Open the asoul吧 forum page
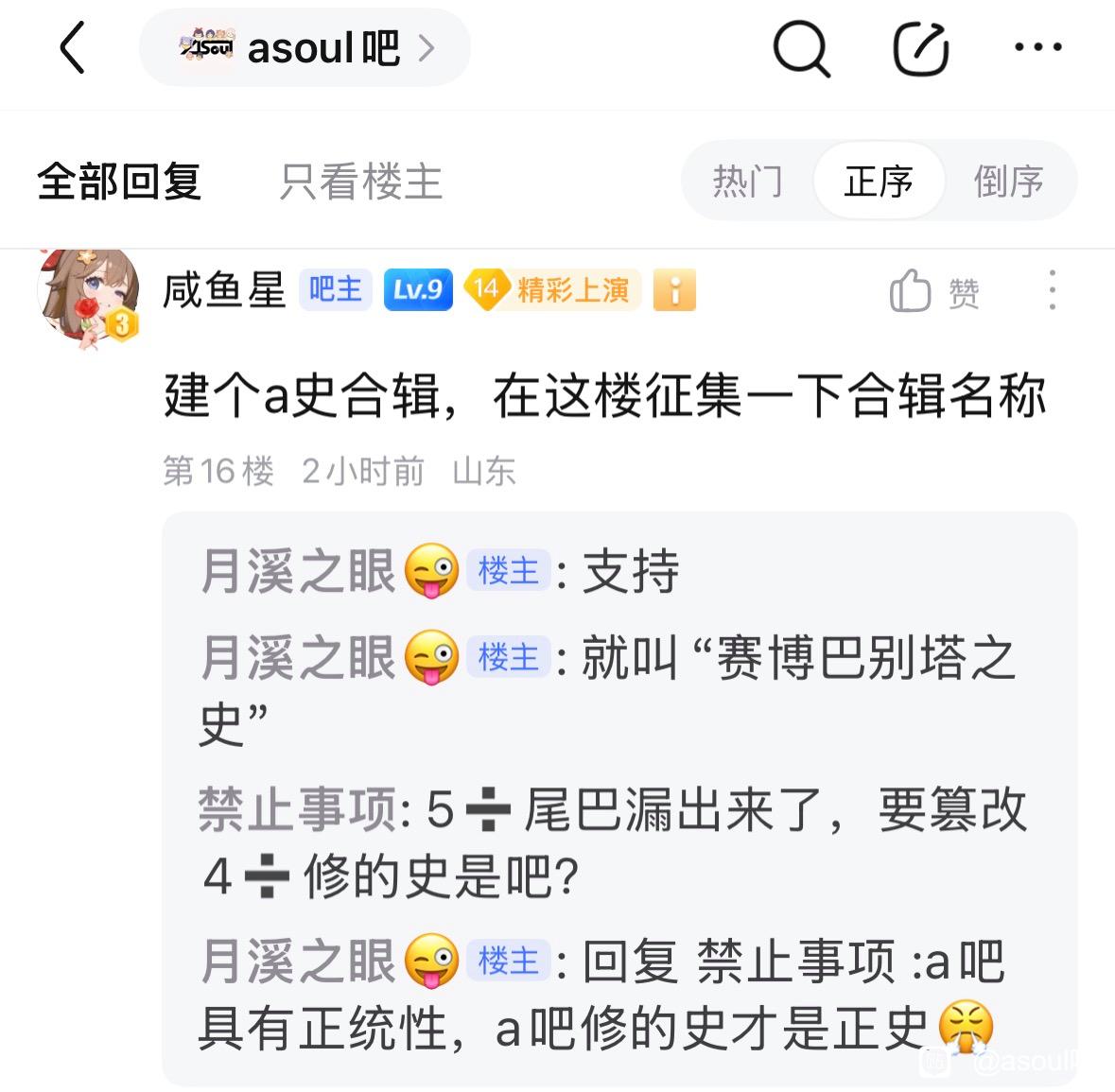Image resolution: width=1115 pixels, height=1092 pixels. click(x=305, y=48)
